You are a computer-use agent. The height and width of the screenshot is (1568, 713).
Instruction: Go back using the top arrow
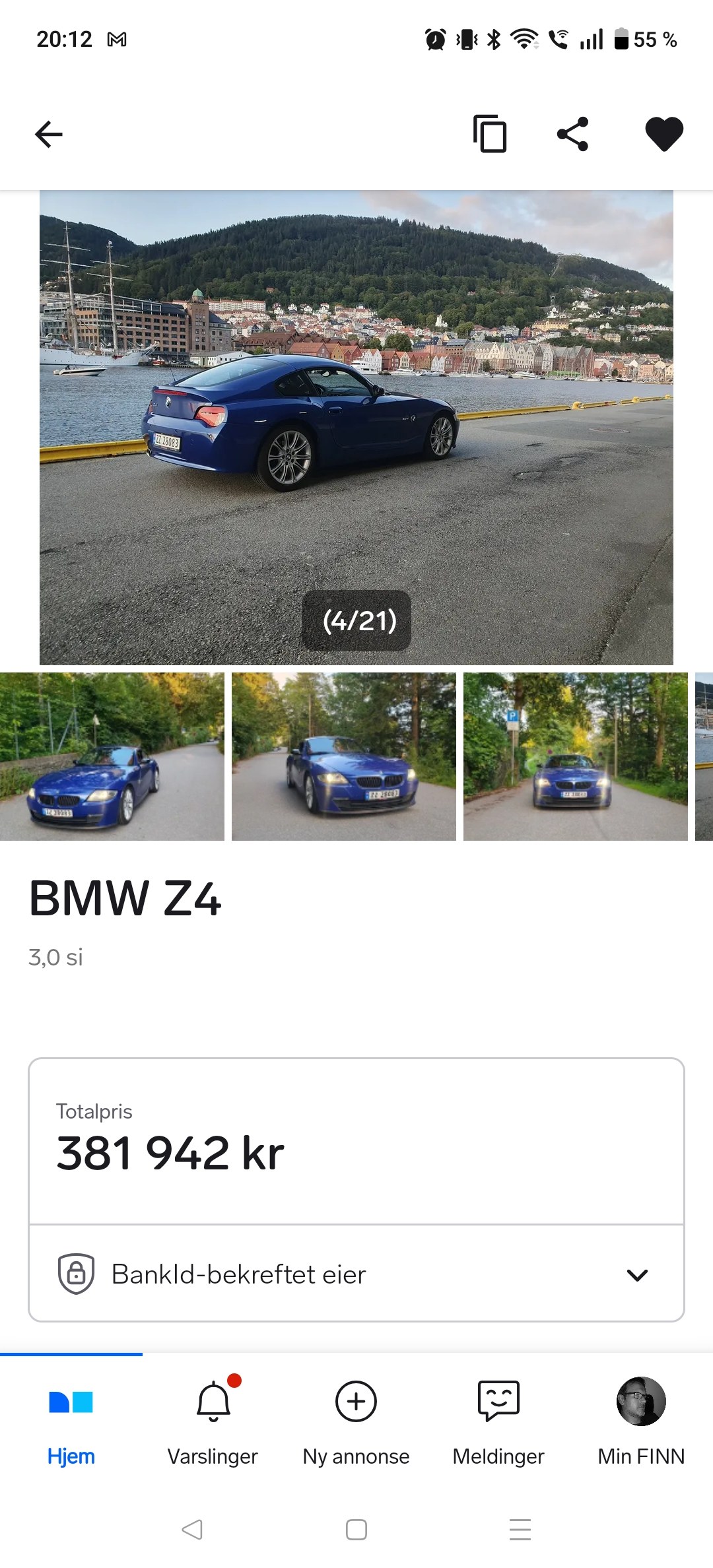(49, 135)
